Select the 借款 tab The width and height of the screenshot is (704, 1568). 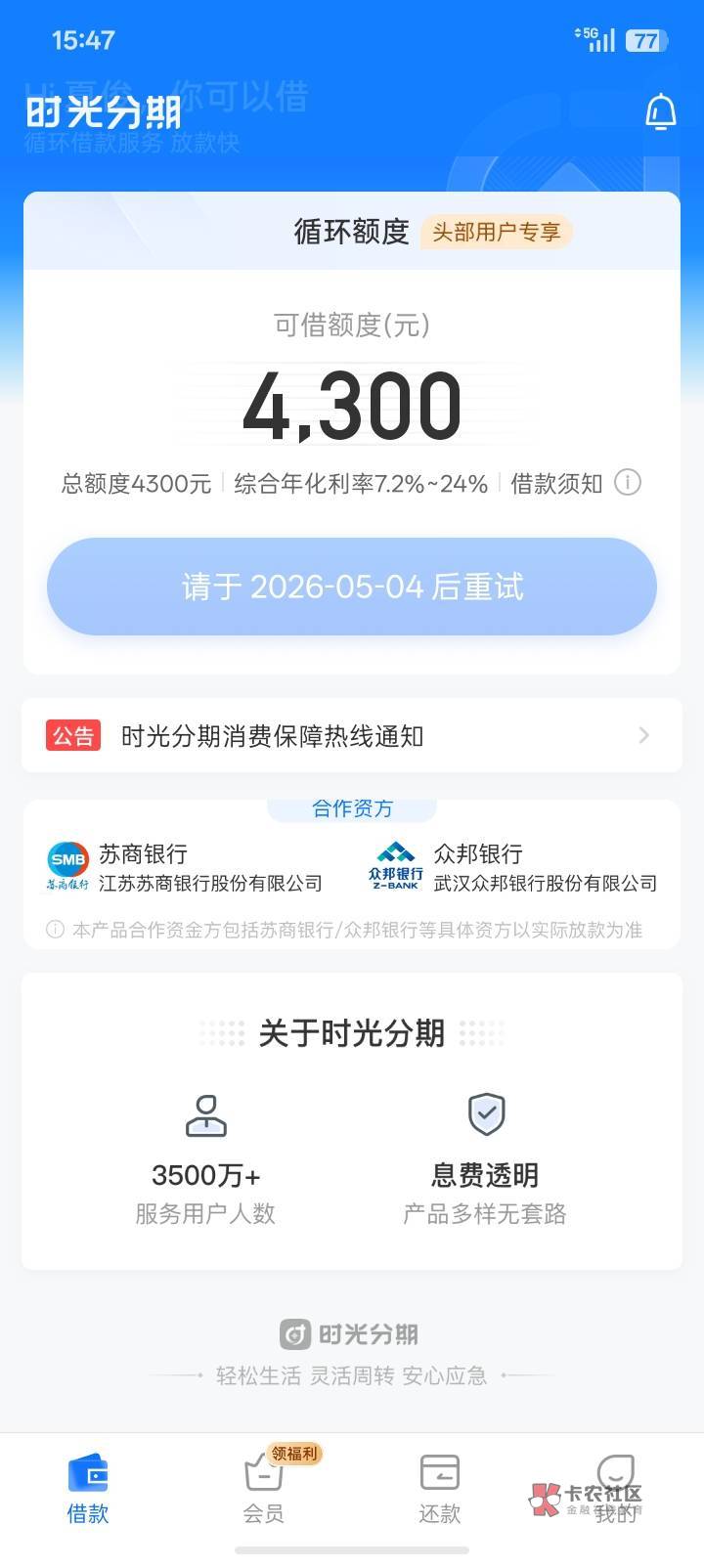pos(88,1489)
